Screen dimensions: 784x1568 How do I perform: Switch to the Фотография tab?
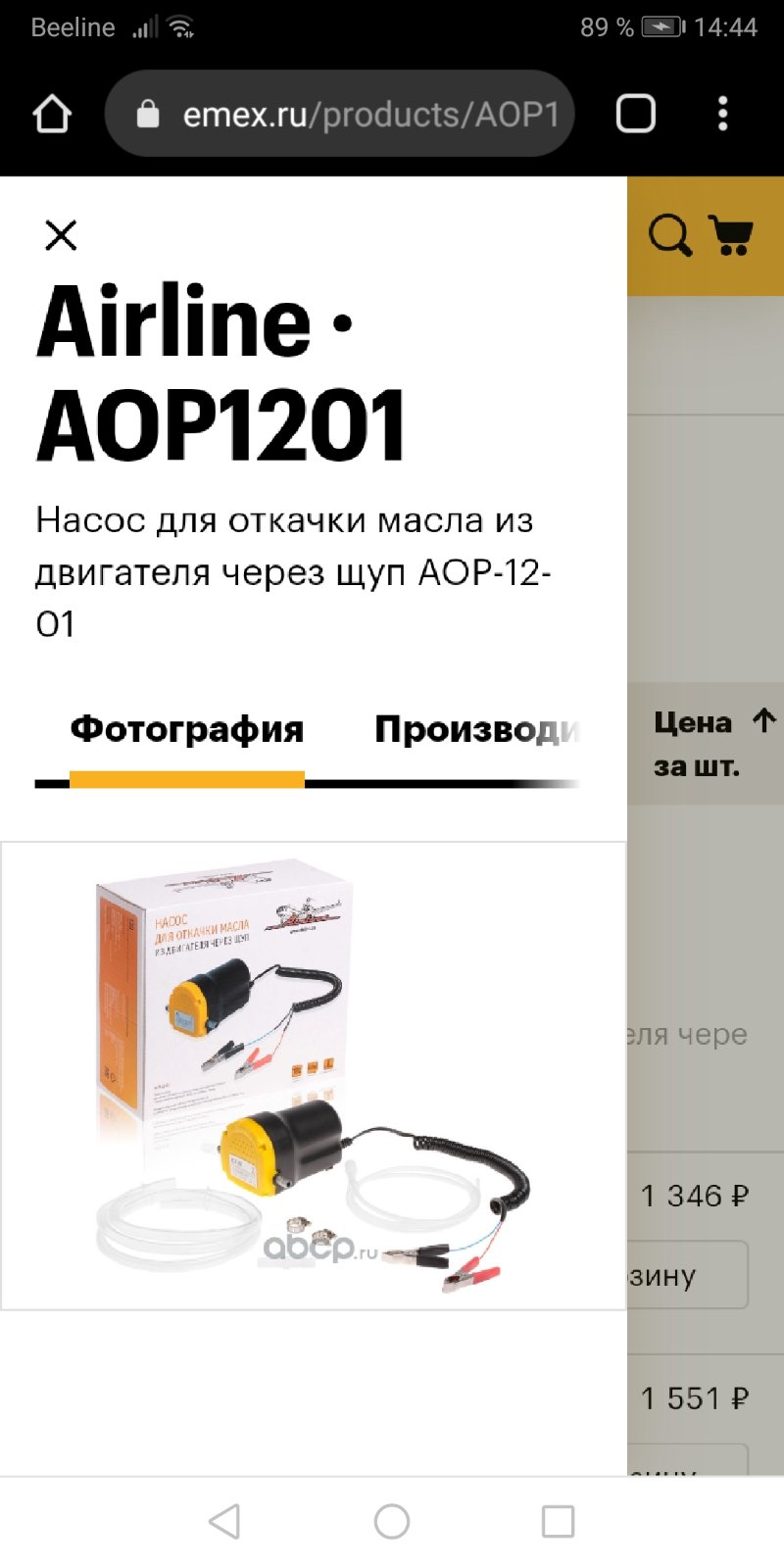187,730
